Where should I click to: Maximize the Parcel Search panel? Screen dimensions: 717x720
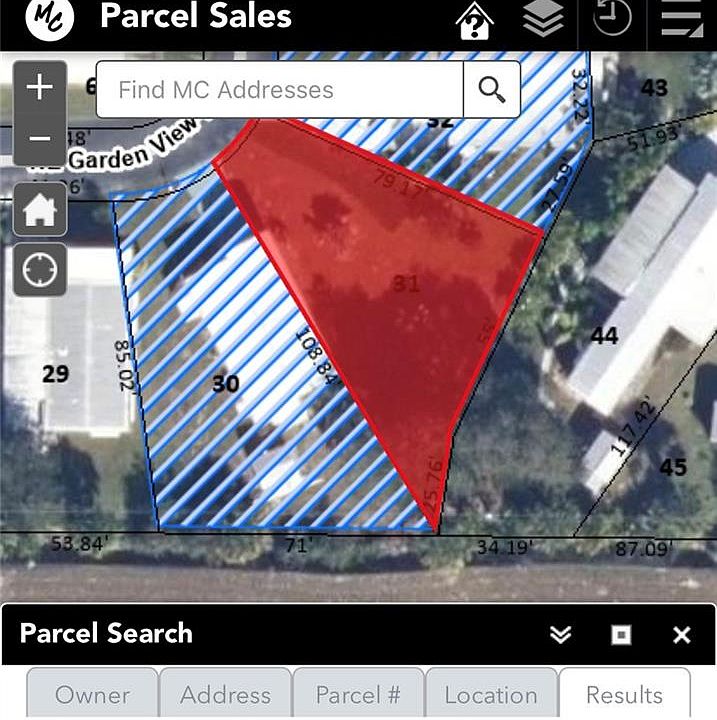pos(621,635)
